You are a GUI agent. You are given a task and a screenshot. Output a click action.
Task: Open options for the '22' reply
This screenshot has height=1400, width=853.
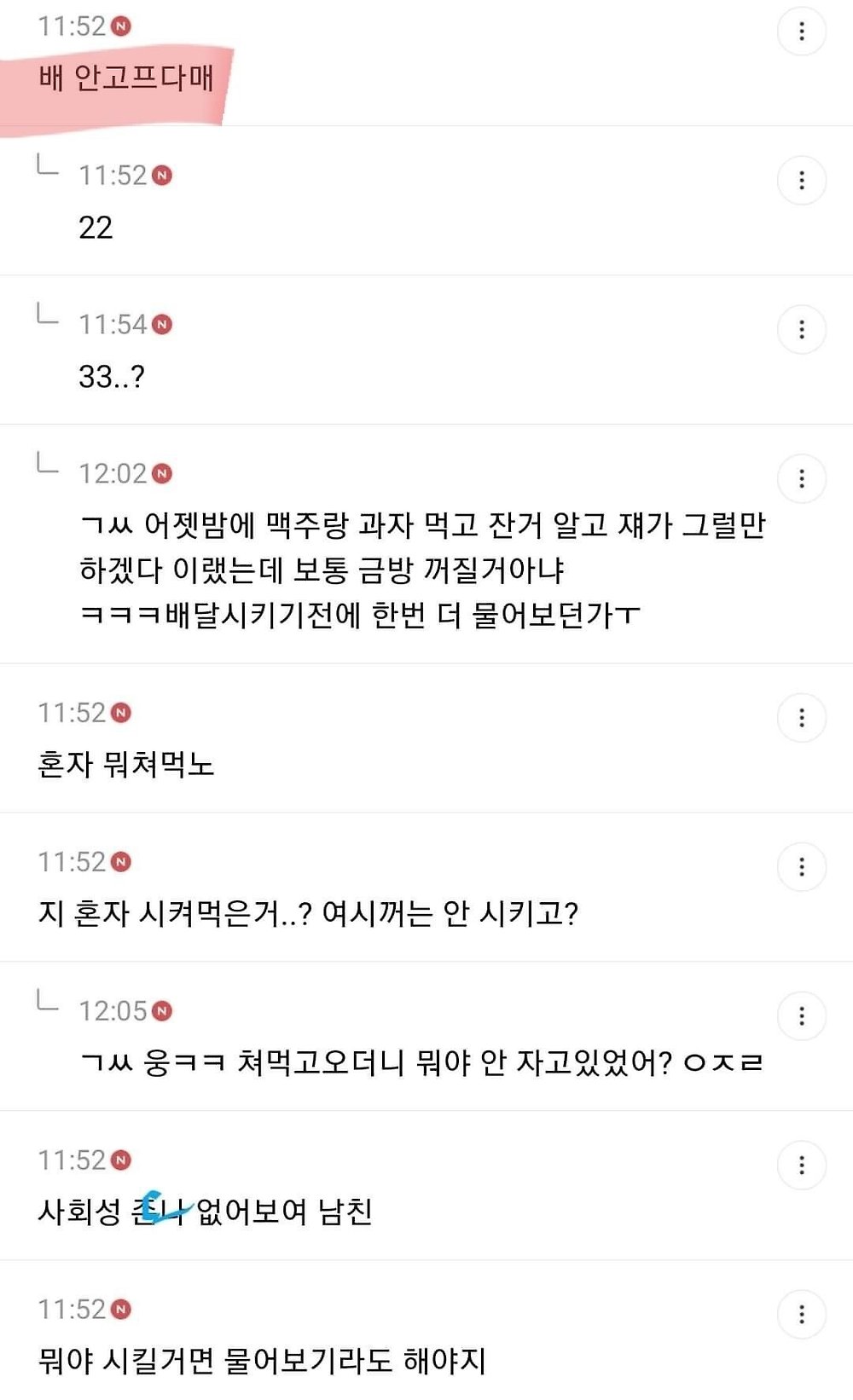[x=801, y=181]
